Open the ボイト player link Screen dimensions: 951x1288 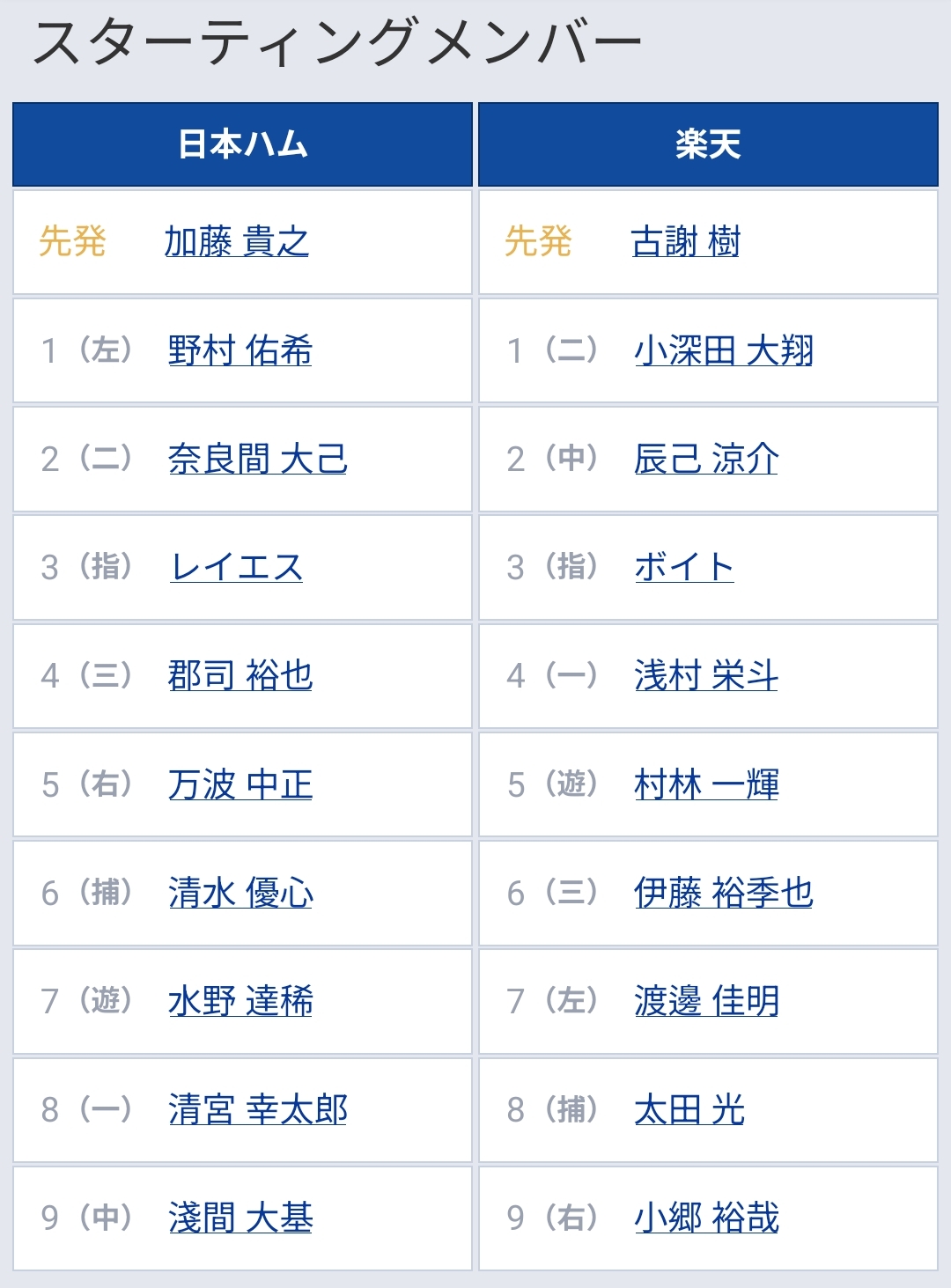[684, 567]
